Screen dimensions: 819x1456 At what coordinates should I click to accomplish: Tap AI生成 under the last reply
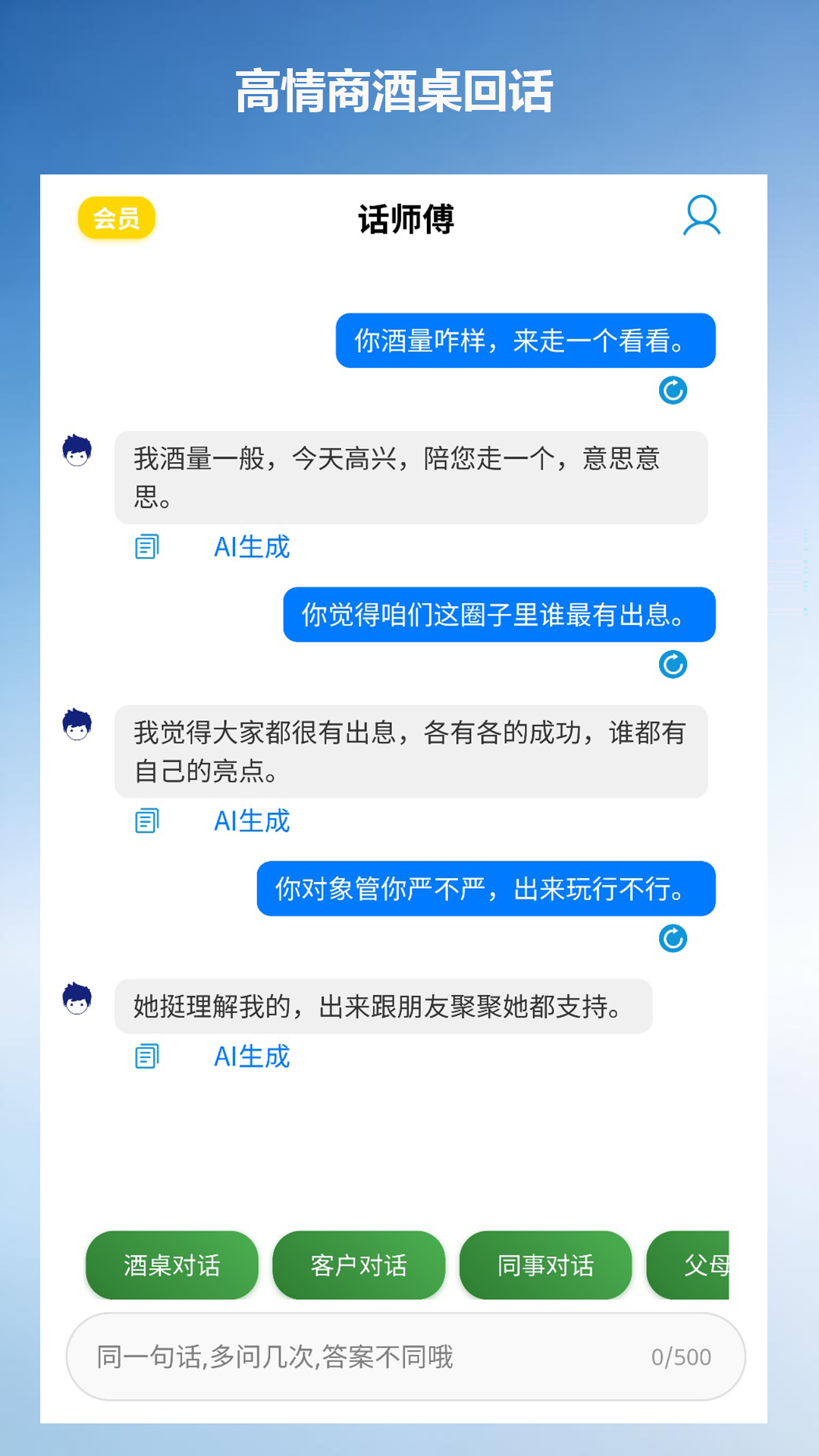pyautogui.click(x=252, y=1056)
